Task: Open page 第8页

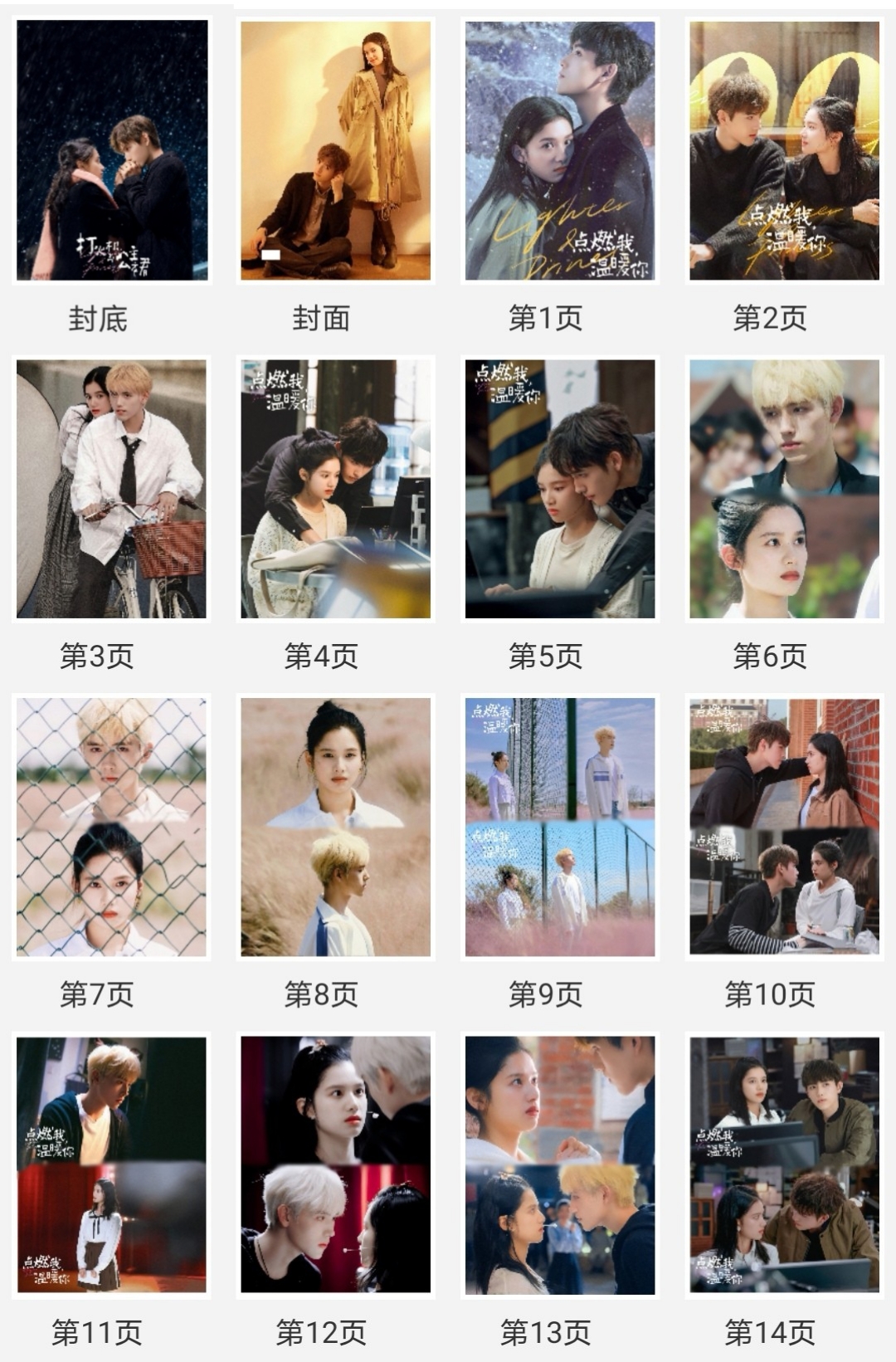Action: click(335, 827)
